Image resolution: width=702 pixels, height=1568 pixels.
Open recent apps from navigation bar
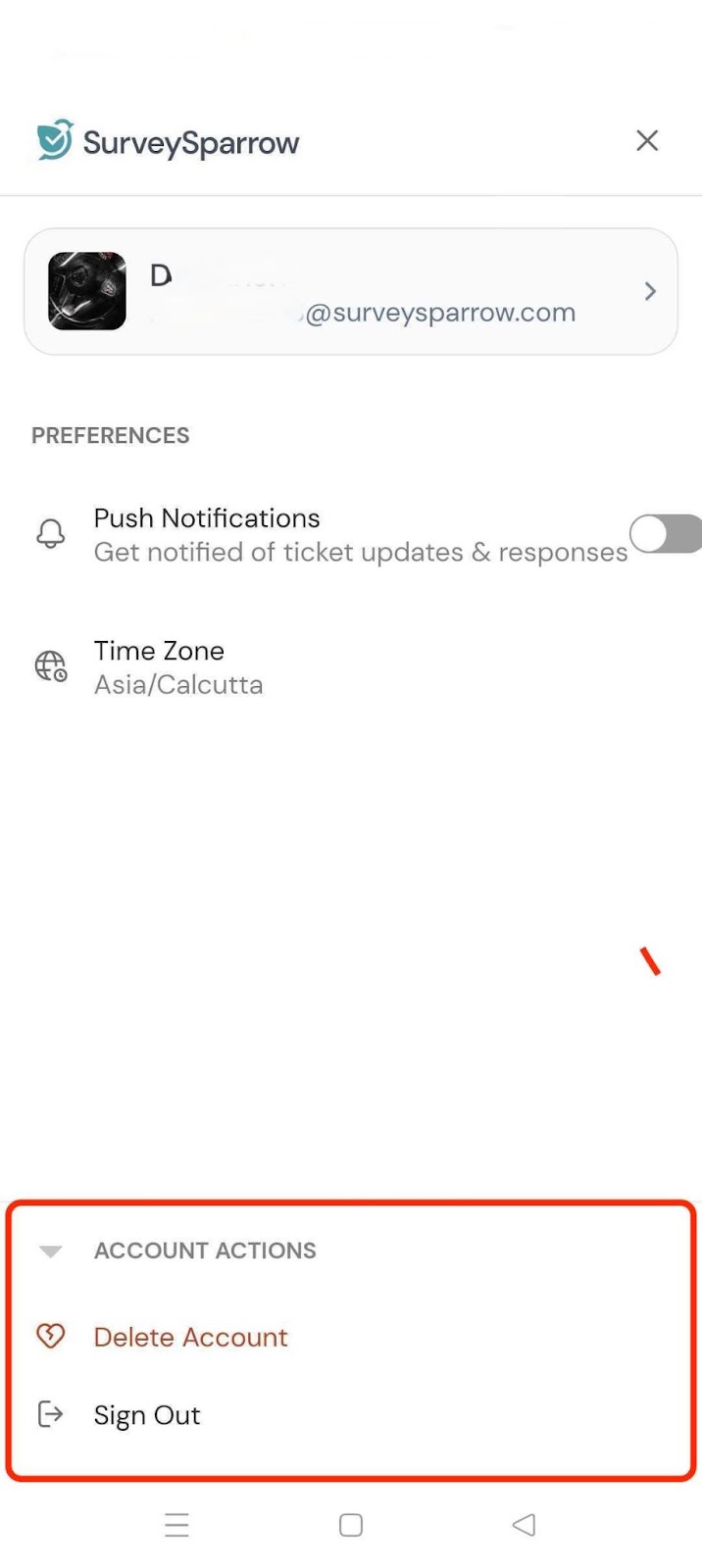177,1525
